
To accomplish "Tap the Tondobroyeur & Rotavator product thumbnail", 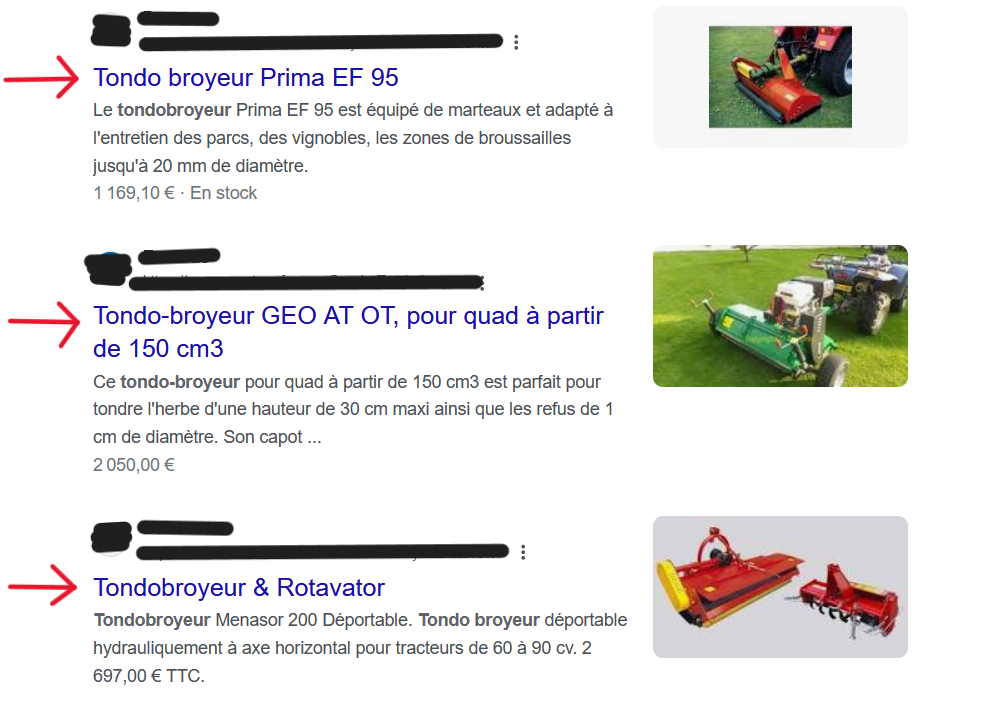I will [780, 587].
